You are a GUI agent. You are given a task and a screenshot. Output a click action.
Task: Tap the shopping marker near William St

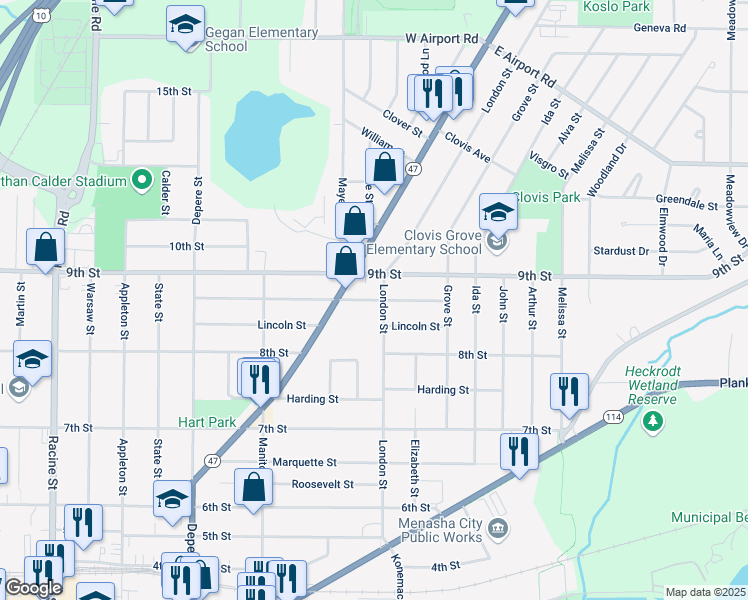tap(384, 167)
